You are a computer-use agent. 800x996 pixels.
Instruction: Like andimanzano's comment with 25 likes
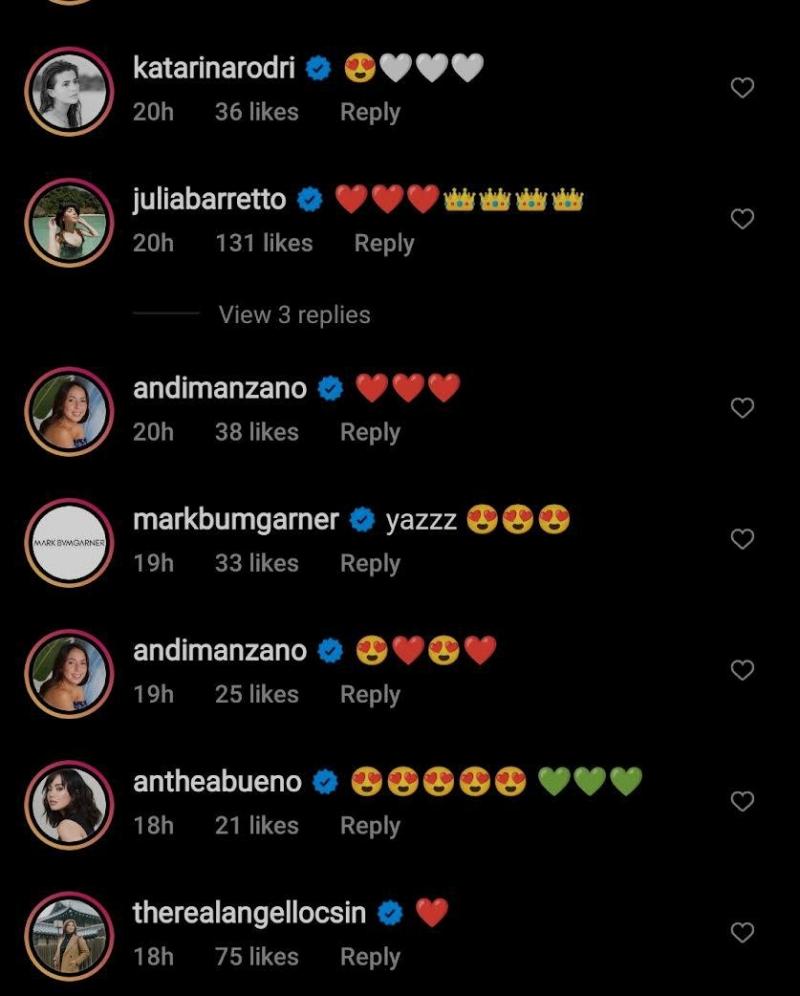[742, 670]
